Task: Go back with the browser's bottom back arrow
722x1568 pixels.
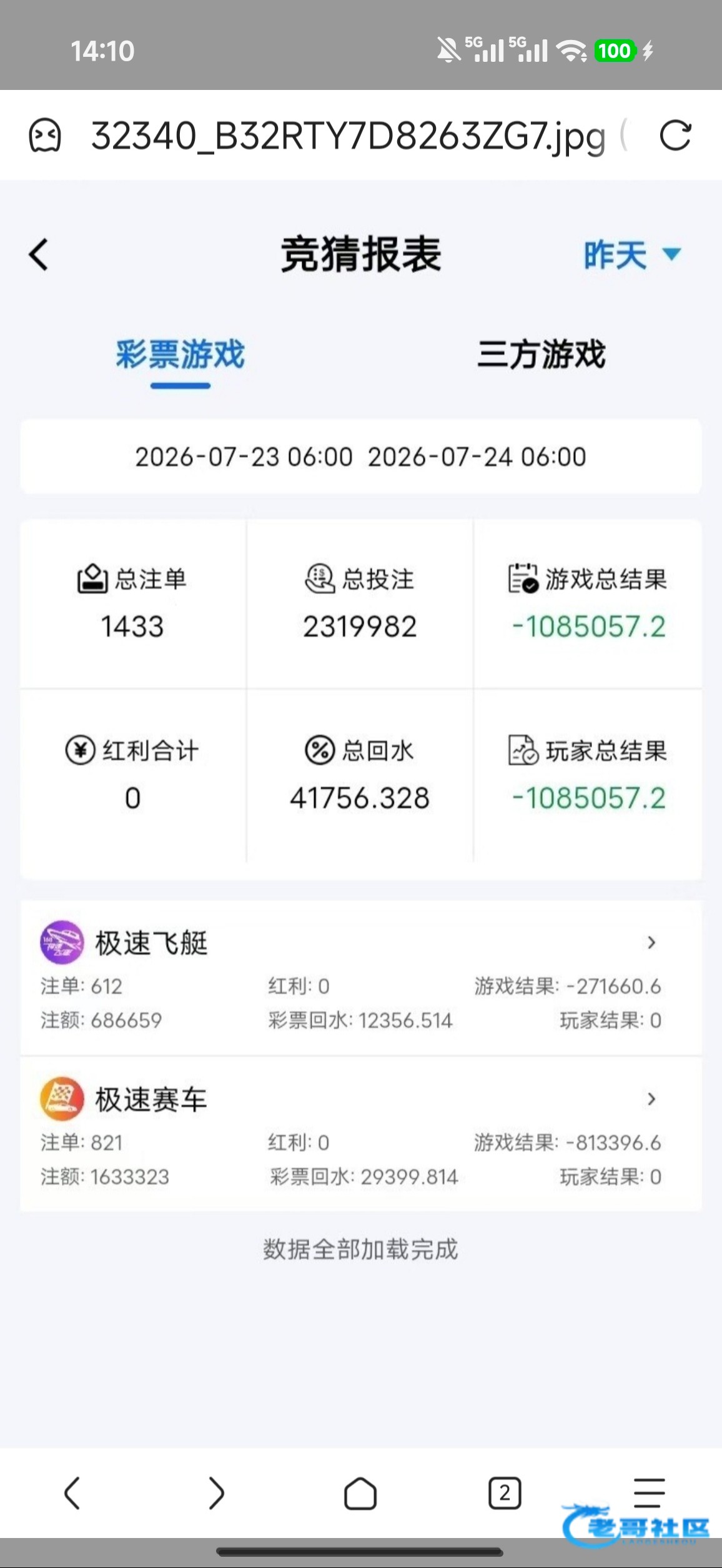Action: pyautogui.click(x=72, y=1493)
